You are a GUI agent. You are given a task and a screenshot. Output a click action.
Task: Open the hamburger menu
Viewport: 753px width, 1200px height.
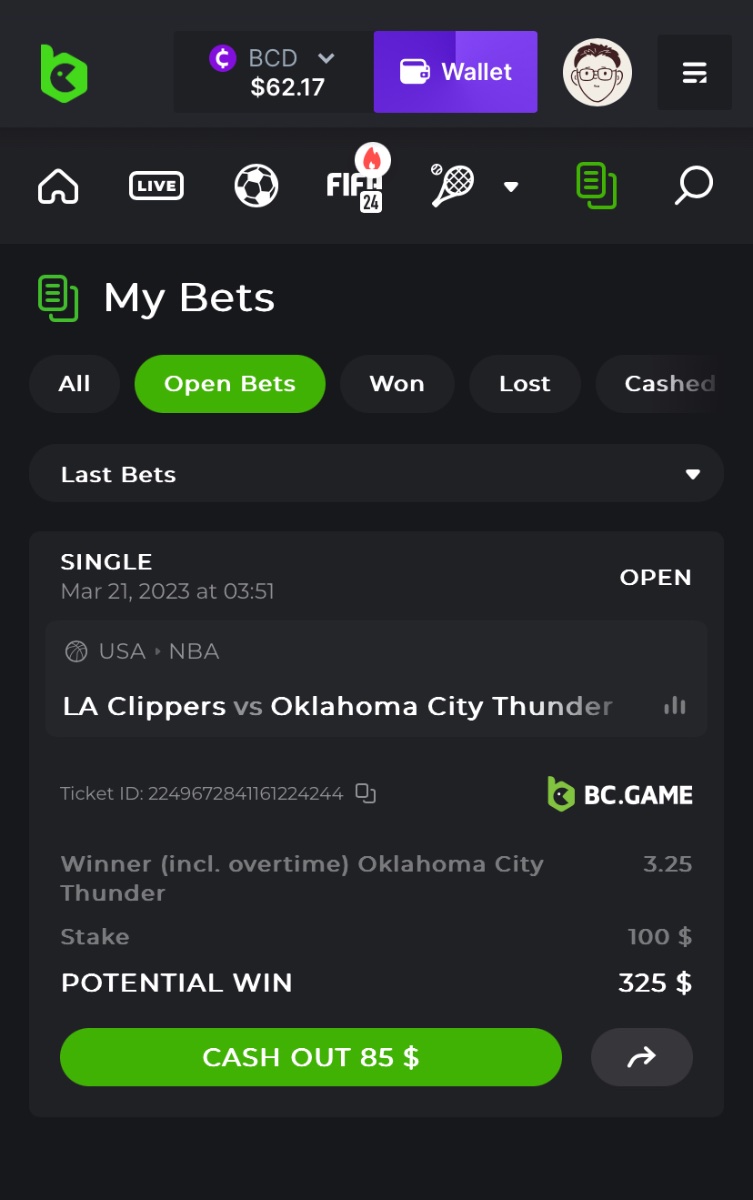694,72
